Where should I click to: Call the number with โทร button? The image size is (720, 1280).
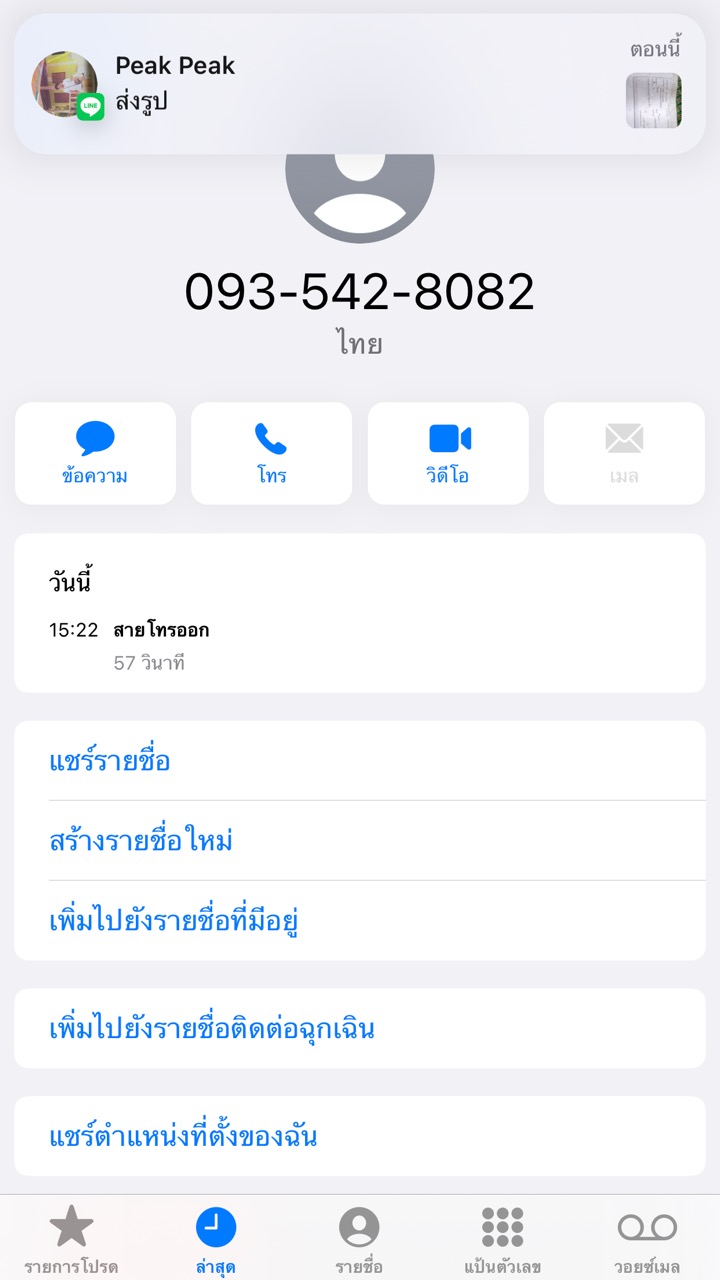pyautogui.click(x=271, y=453)
